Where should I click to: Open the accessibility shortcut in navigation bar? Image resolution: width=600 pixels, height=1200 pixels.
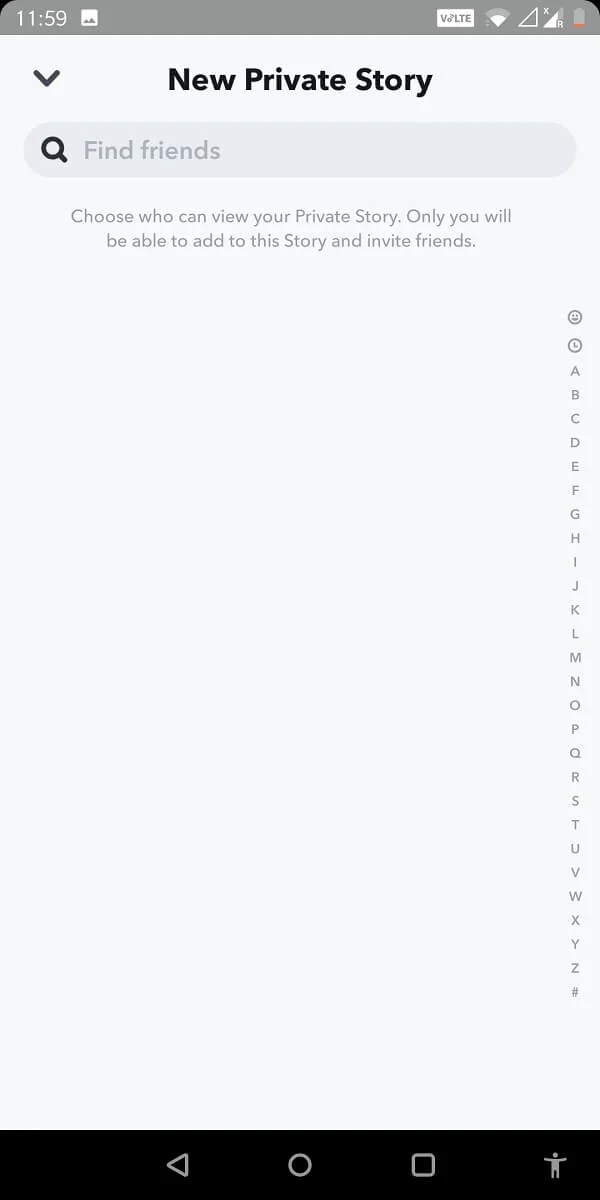[x=554, y=1164]
